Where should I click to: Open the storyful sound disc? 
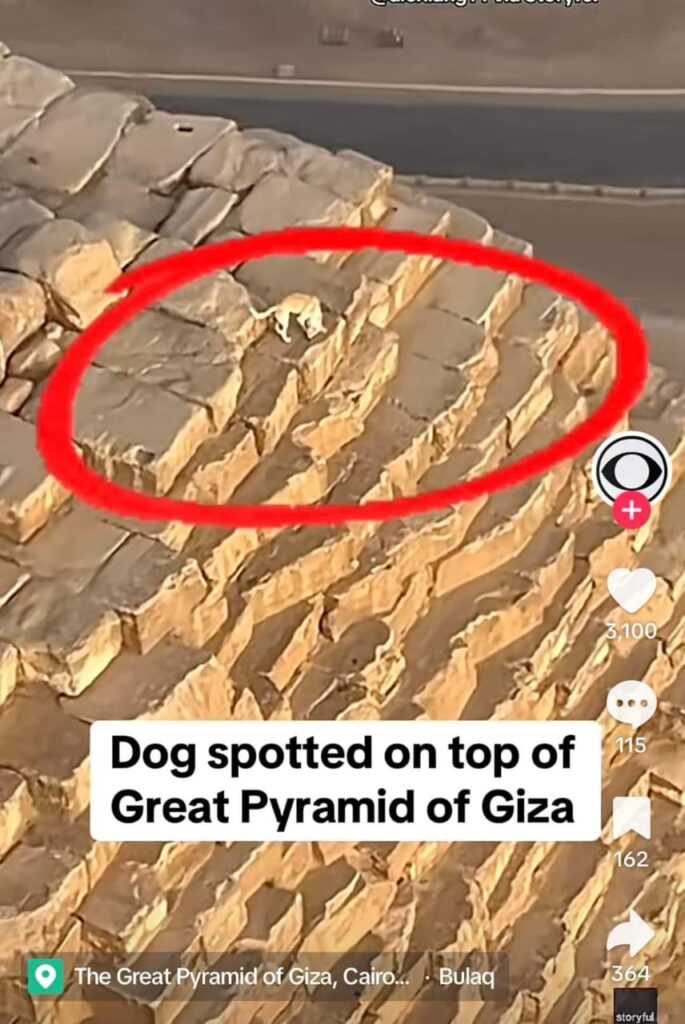point(635,1005)
